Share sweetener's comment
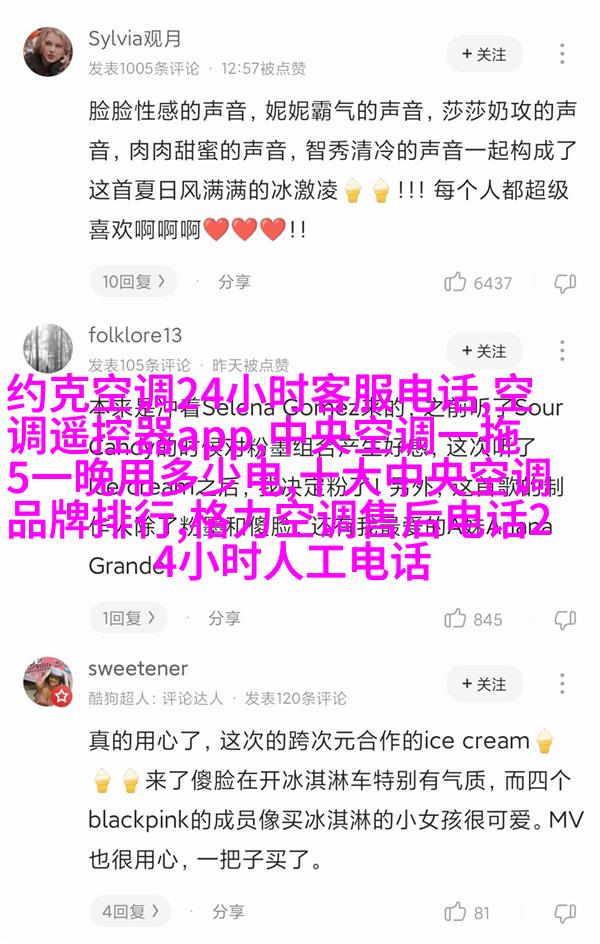600x944 pixels. click(228, 912)
